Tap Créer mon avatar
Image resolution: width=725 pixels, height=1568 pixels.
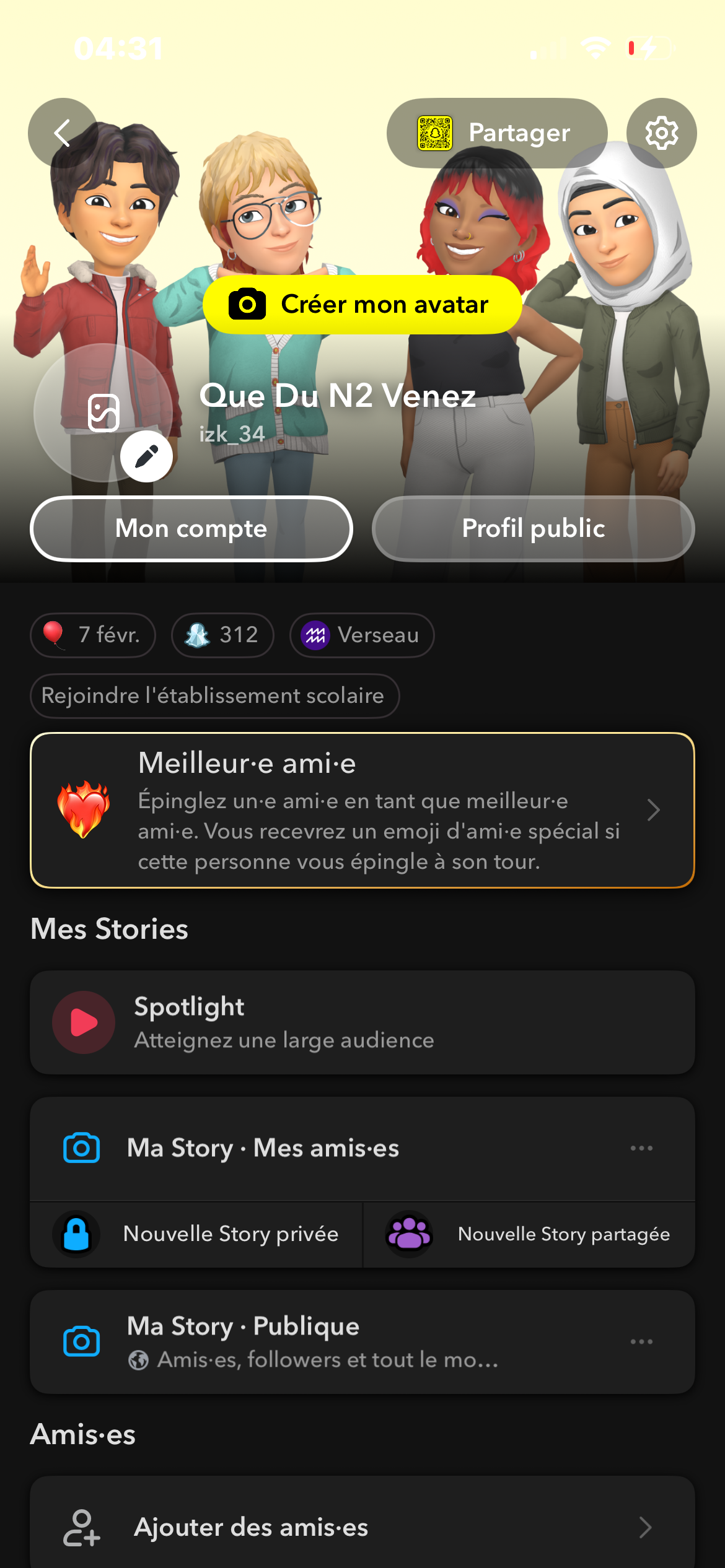point(362,305)
